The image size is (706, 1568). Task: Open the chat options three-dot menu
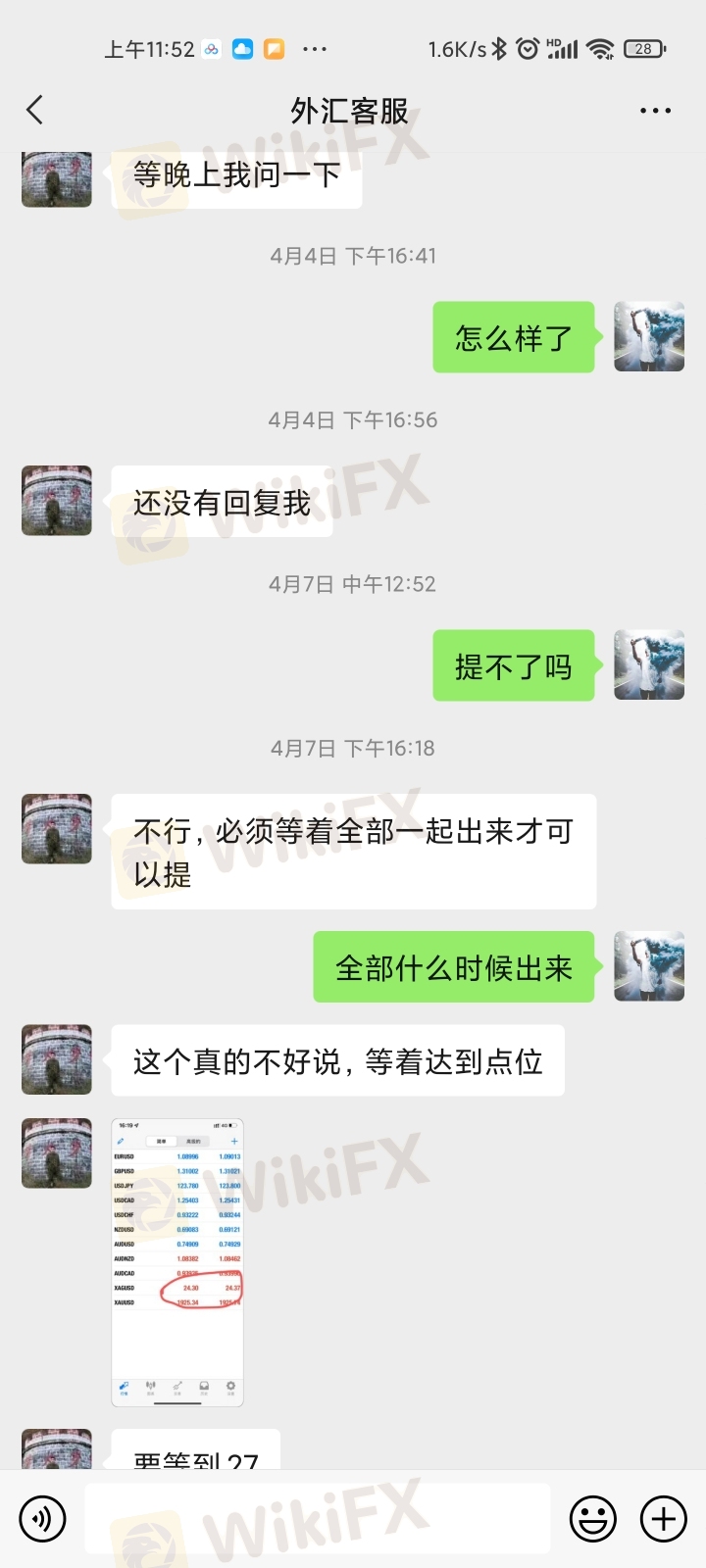pos(655,111)
